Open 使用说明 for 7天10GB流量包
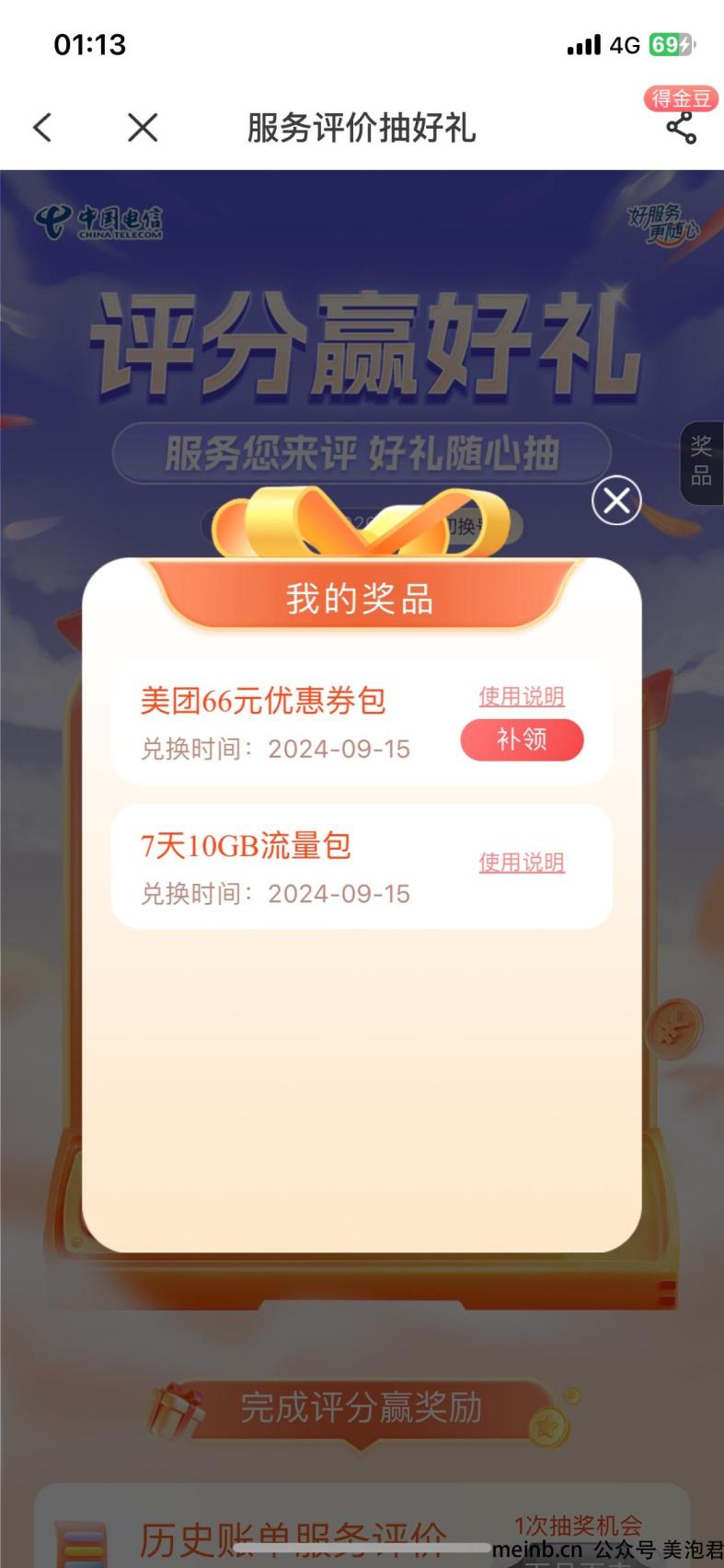The image size is (724, 1568). click(522, 863)
